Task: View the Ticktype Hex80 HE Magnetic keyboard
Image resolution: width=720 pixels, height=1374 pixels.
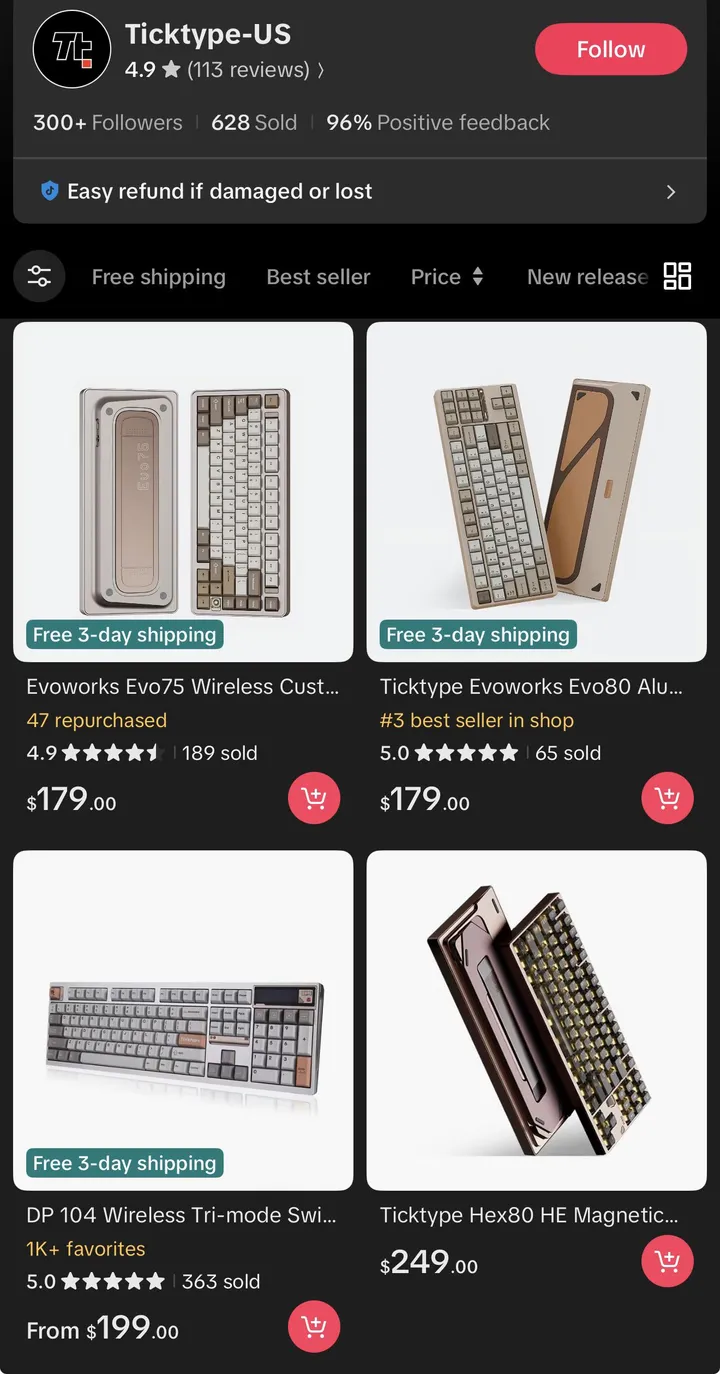Action: 536,1020
